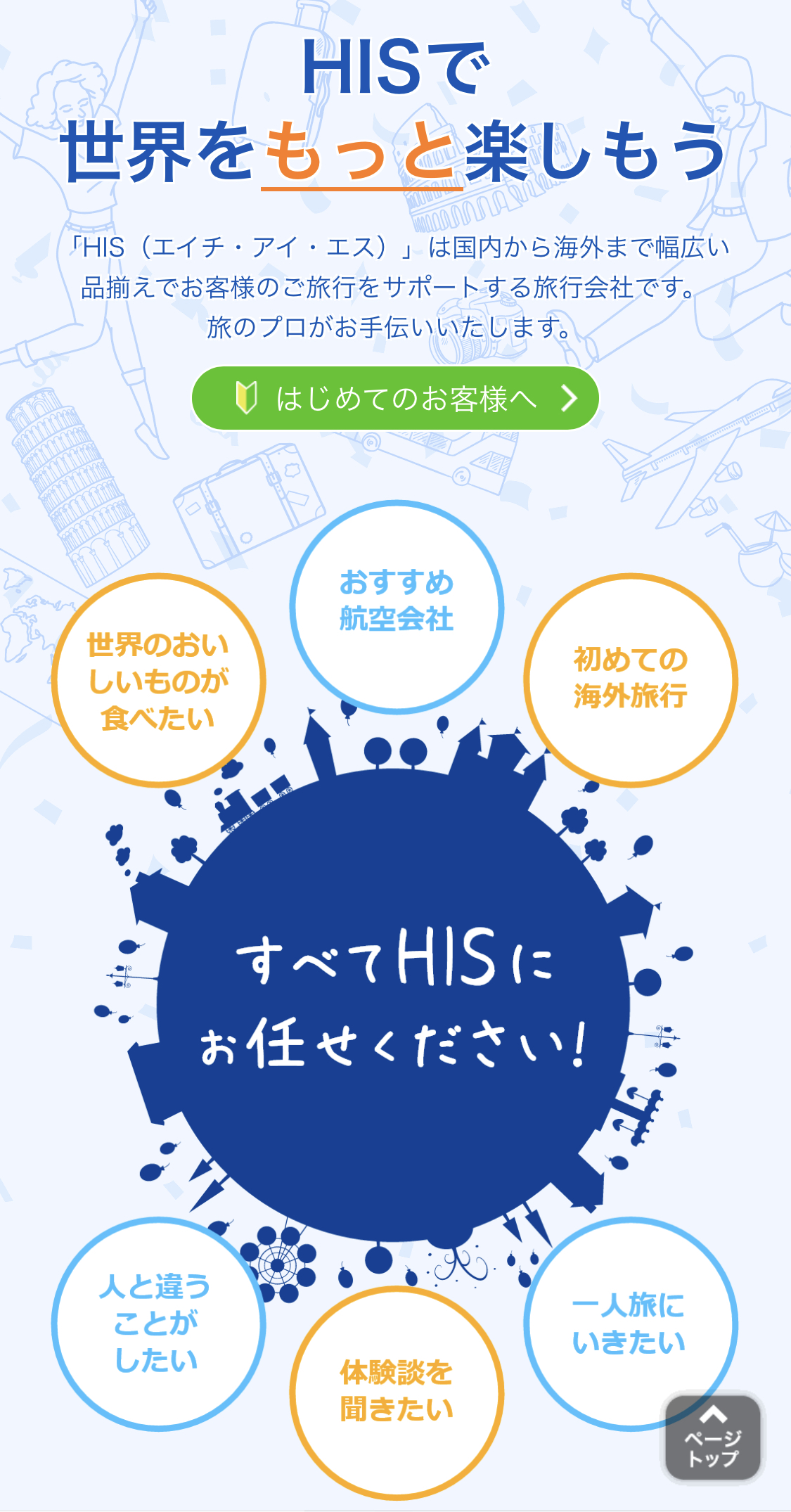This screenshot has width=791, height=1512.
Task: Select the 一人旅にいきたい bubble
Action: tap(630, 1324)
